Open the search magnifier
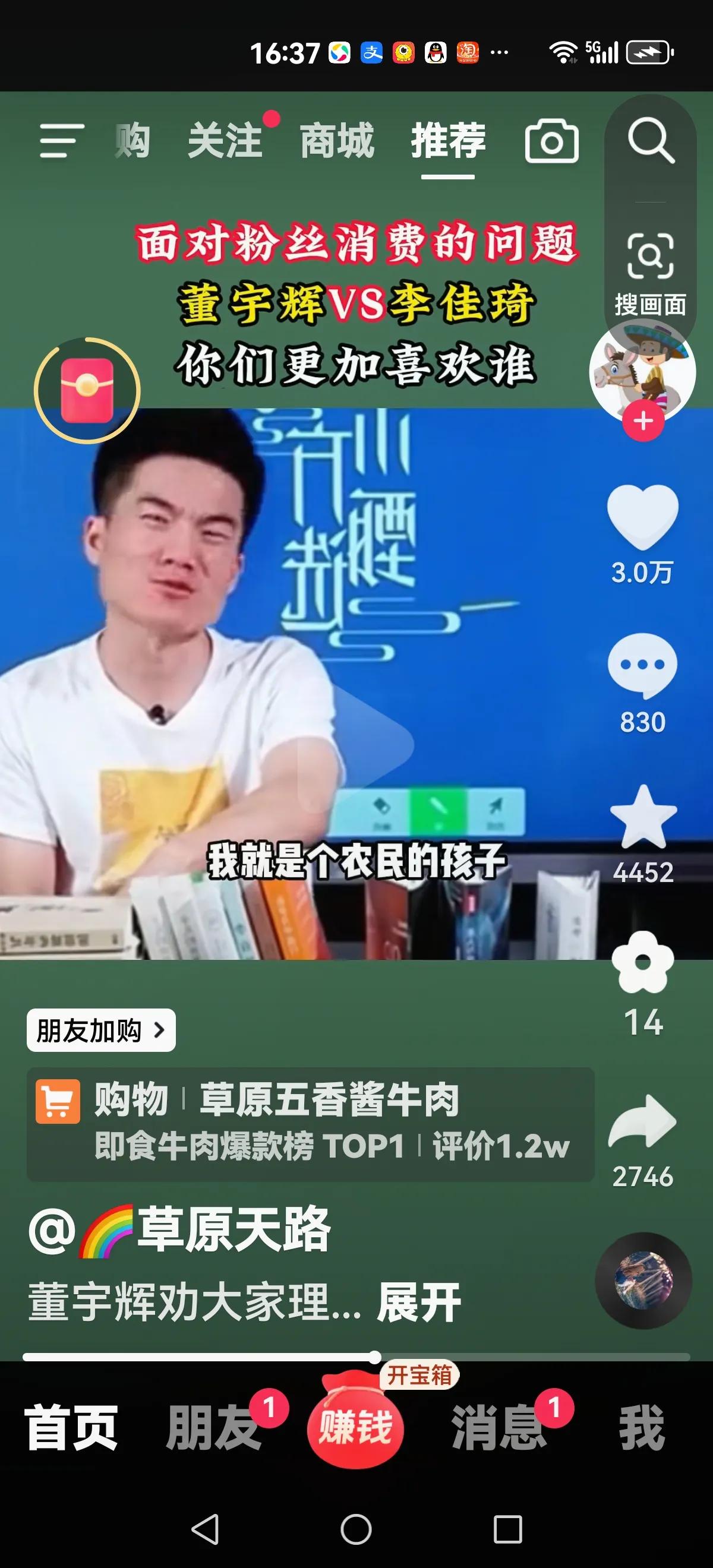Viewport: 713px width, 1568px height. coord(650,141)
